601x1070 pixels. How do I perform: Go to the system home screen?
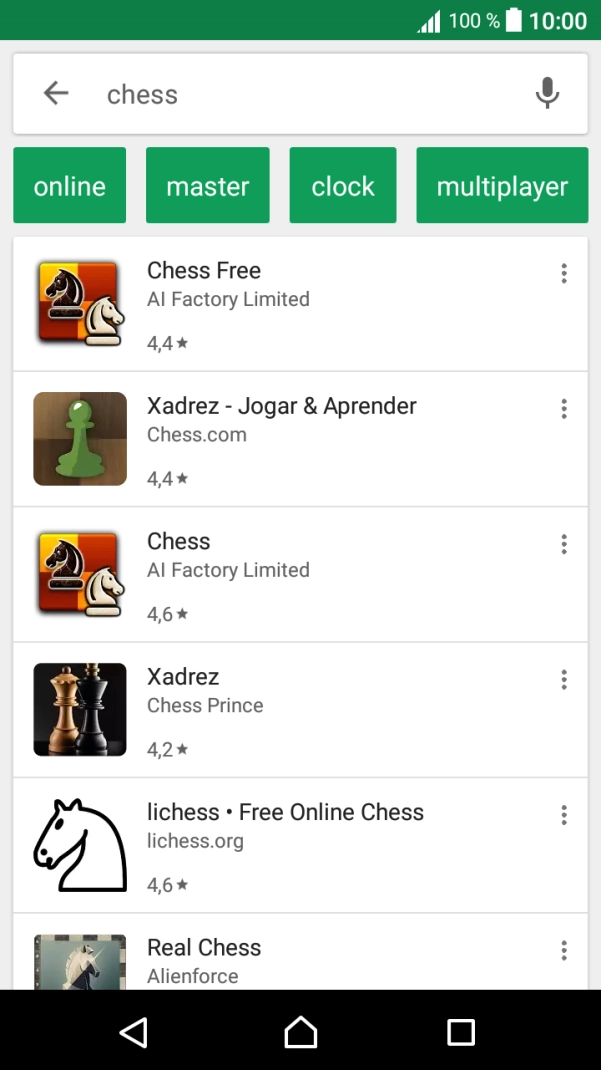tap(300, 1032)
